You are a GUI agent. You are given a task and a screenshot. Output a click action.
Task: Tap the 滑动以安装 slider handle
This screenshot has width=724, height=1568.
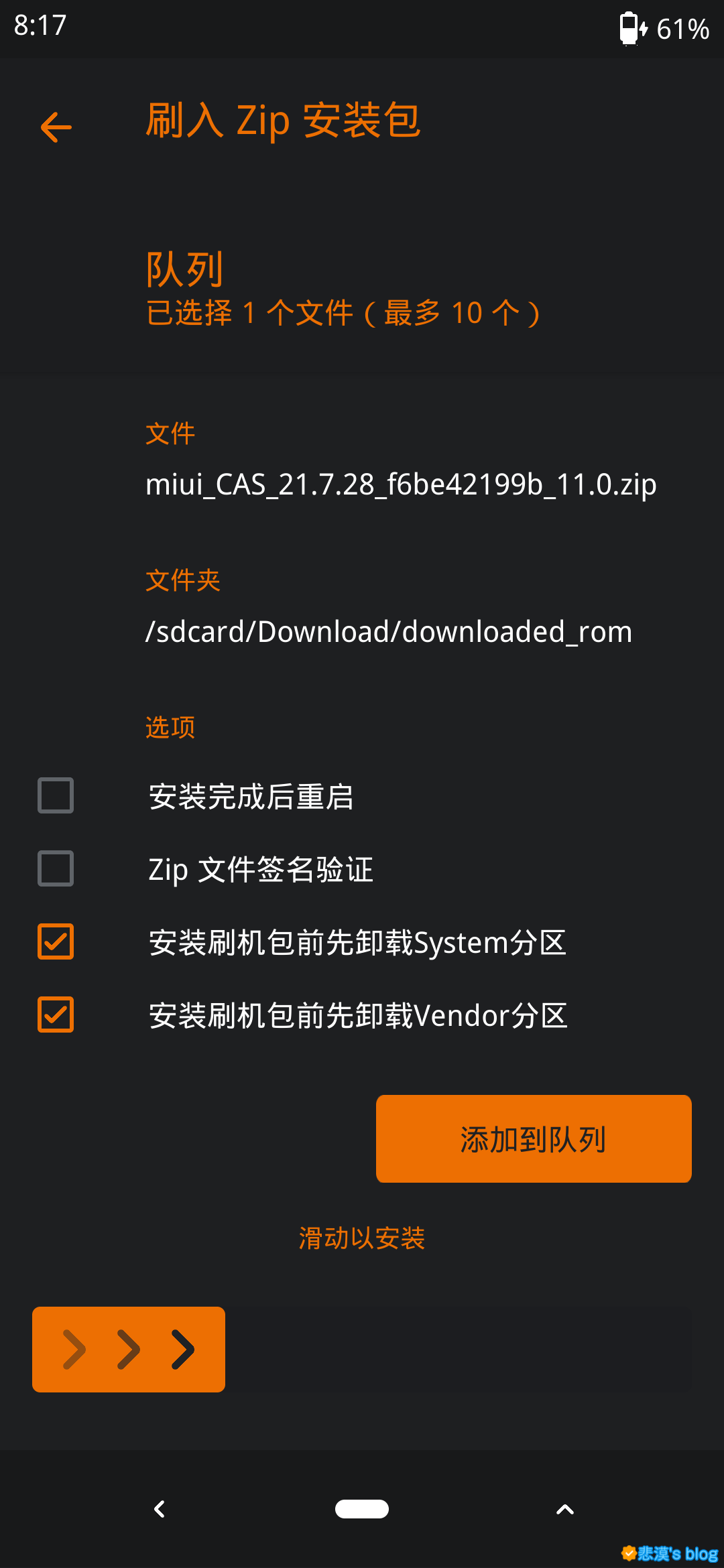[129, 1349]
